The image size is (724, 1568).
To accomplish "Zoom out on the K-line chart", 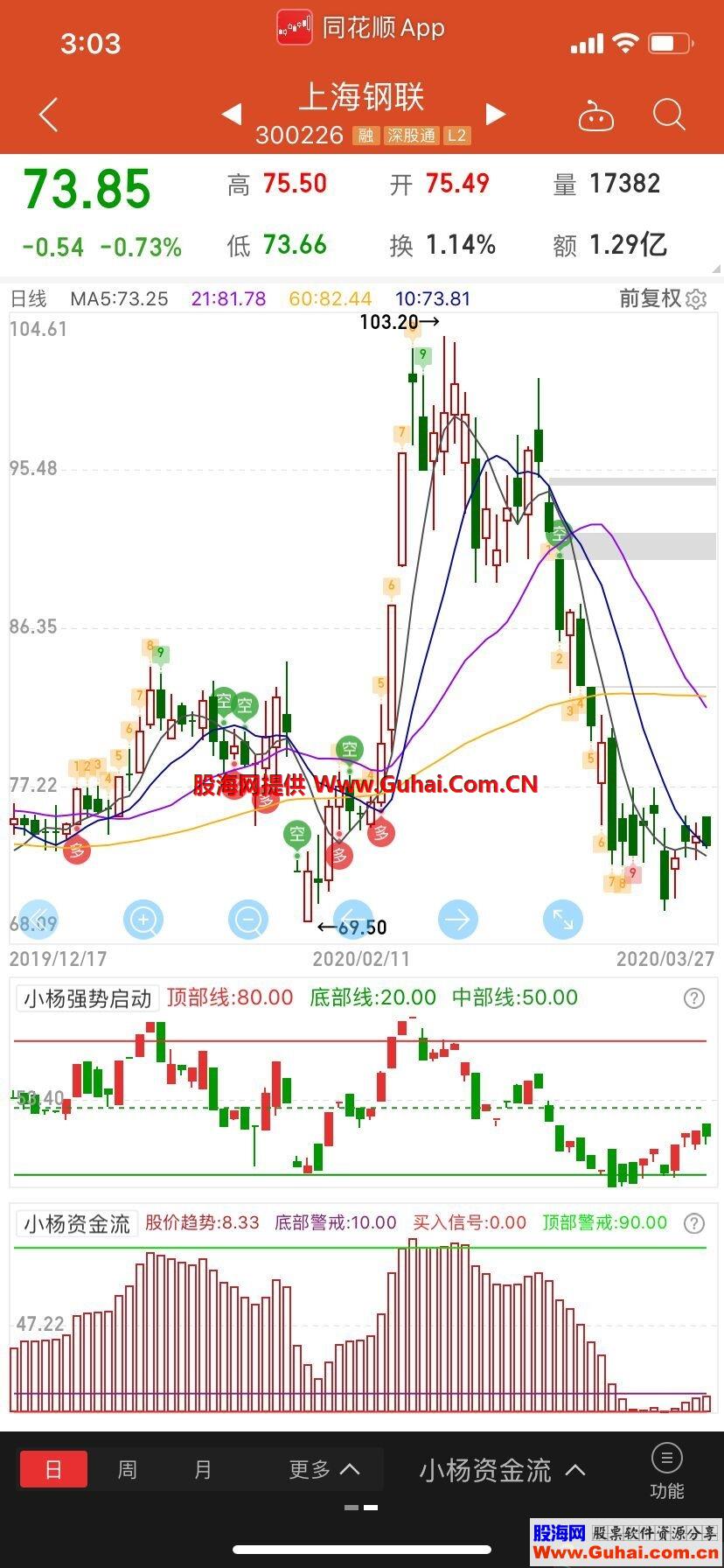I will (x=248, y=920).
